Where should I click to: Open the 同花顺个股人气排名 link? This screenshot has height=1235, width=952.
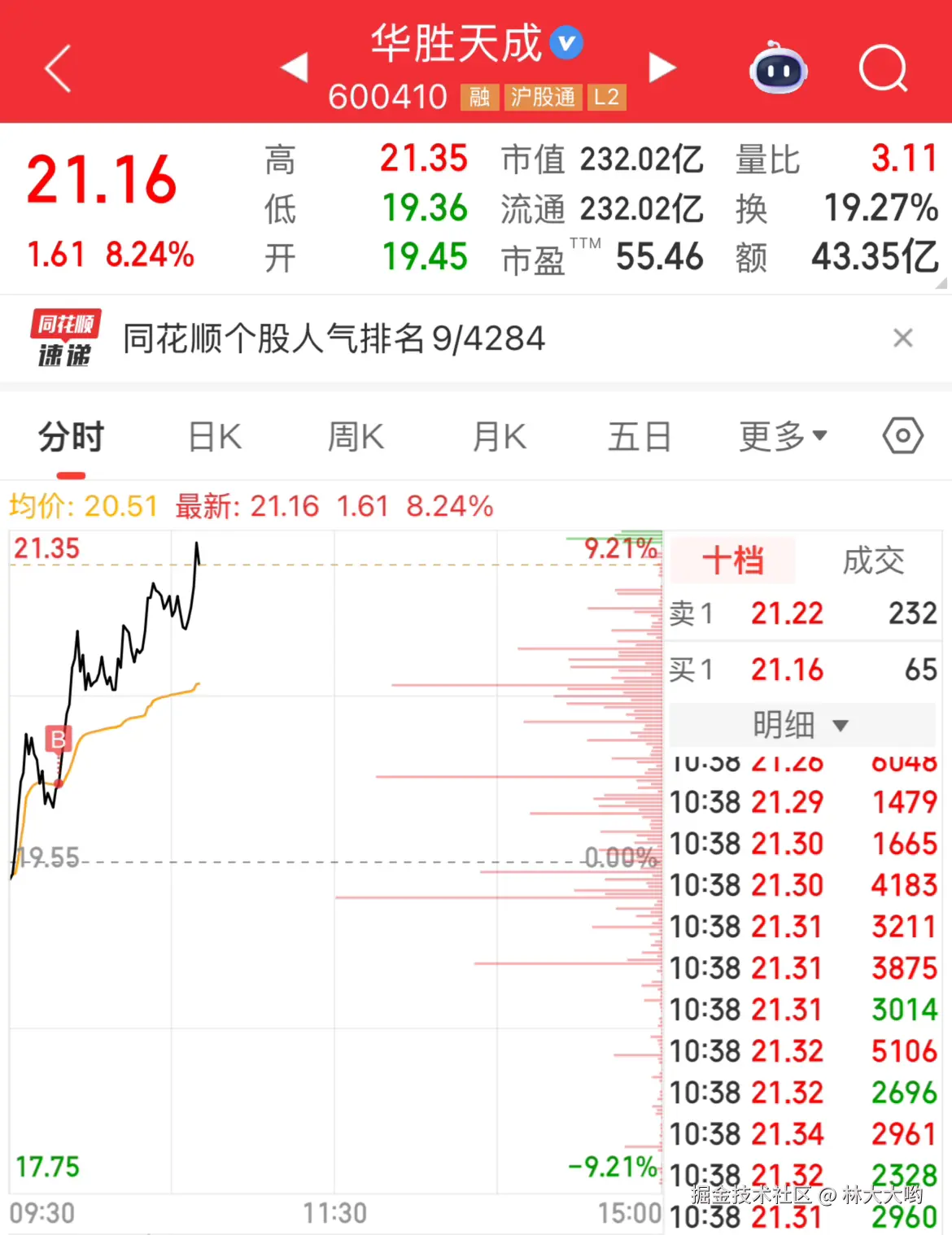(332, 338)
